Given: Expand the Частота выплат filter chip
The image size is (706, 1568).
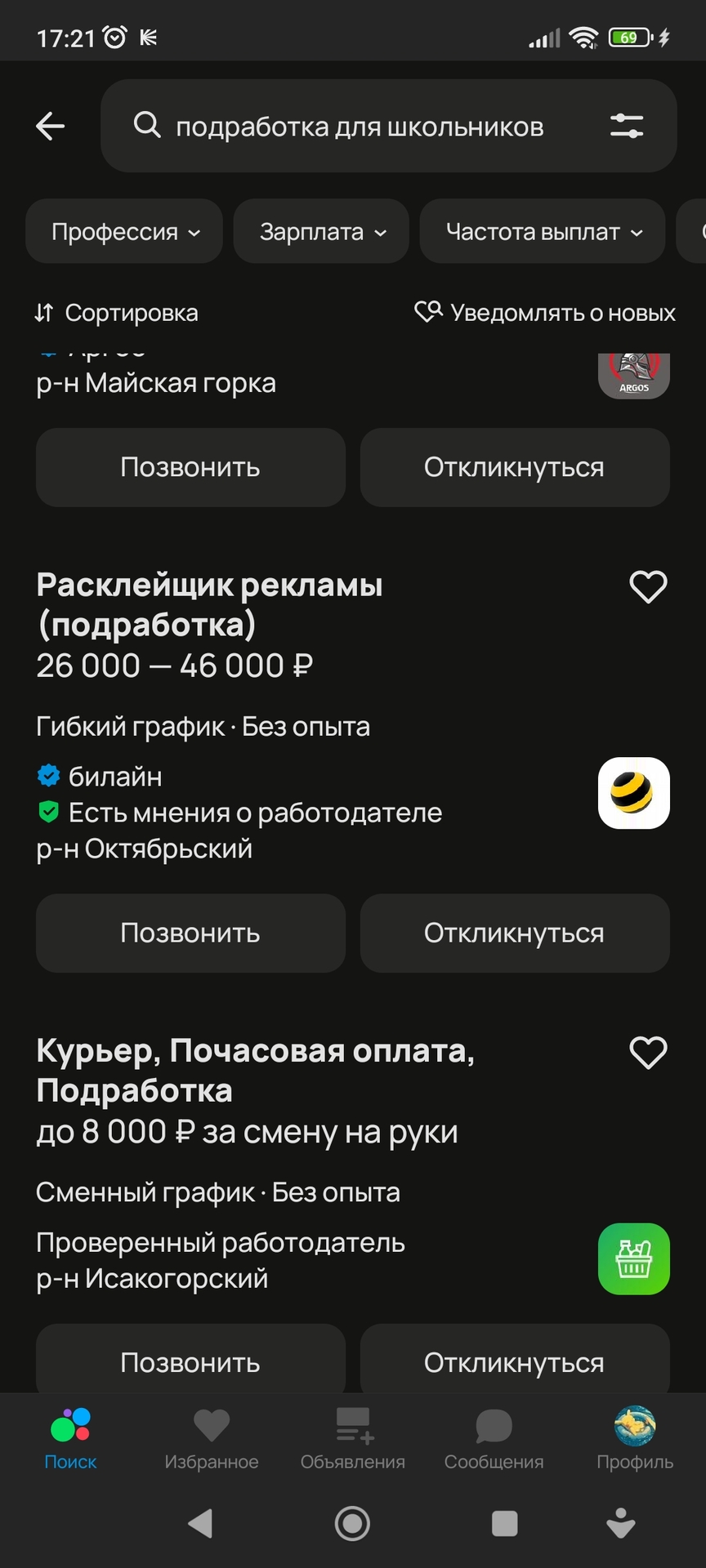Looking at the screenshot, I should click(543, 232).
